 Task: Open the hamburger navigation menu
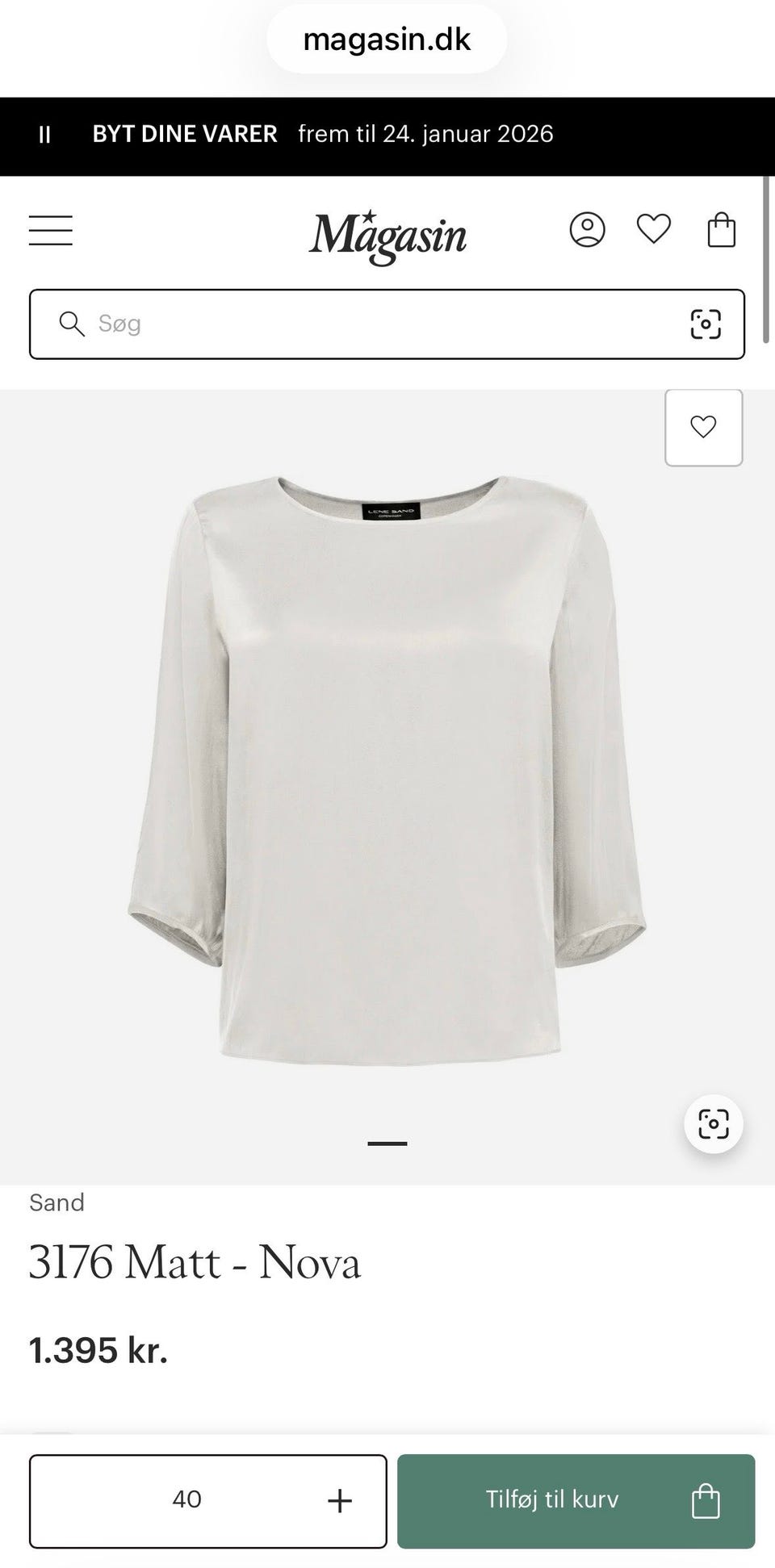point(51,230)
